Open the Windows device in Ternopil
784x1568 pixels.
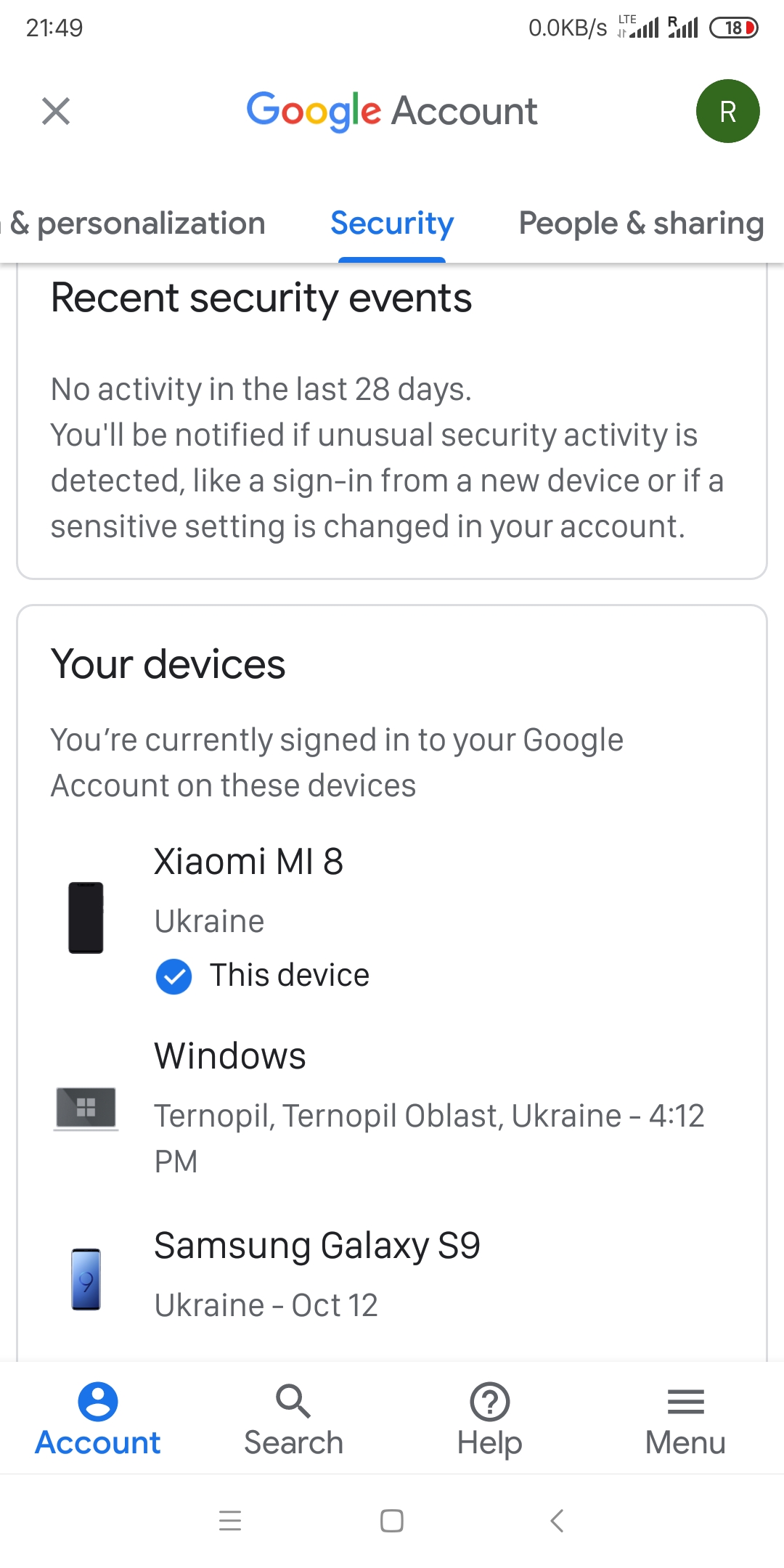pyautogui.click(x=392, y=1108)
